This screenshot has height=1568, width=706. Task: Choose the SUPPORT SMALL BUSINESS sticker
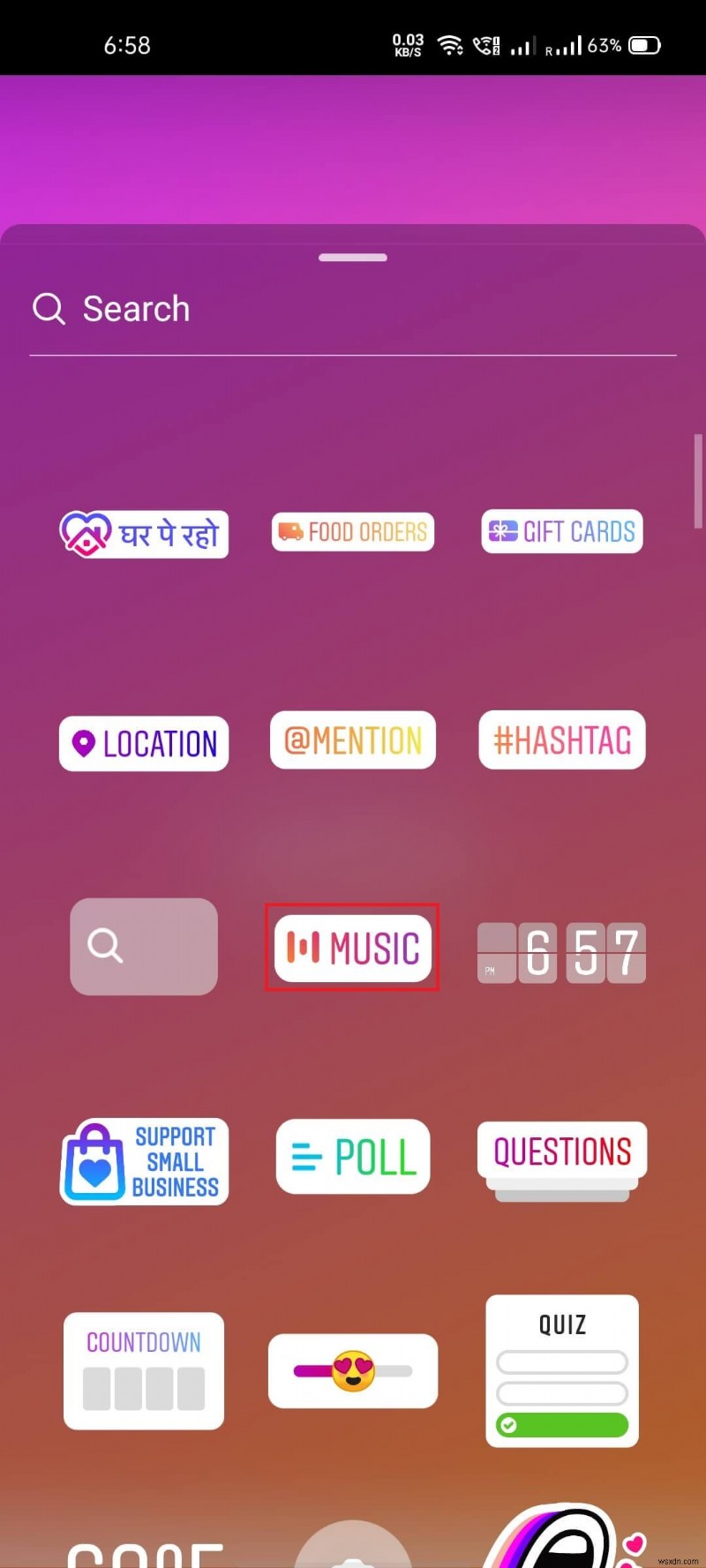143,1161
